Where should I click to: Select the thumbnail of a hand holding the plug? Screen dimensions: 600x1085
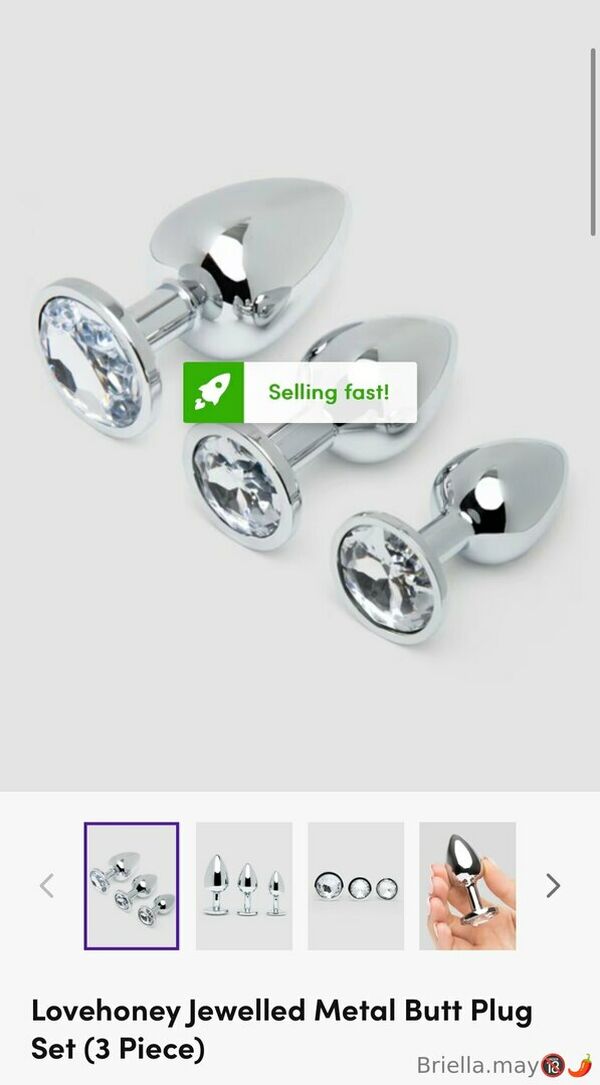coord(468,886)
